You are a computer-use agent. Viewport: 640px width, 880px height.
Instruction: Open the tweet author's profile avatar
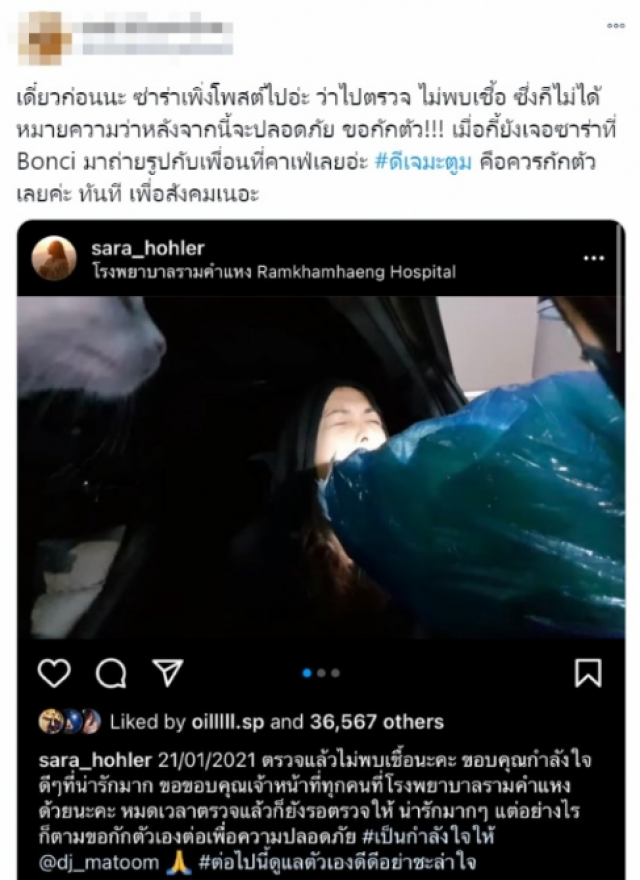[x=46, y=35]
